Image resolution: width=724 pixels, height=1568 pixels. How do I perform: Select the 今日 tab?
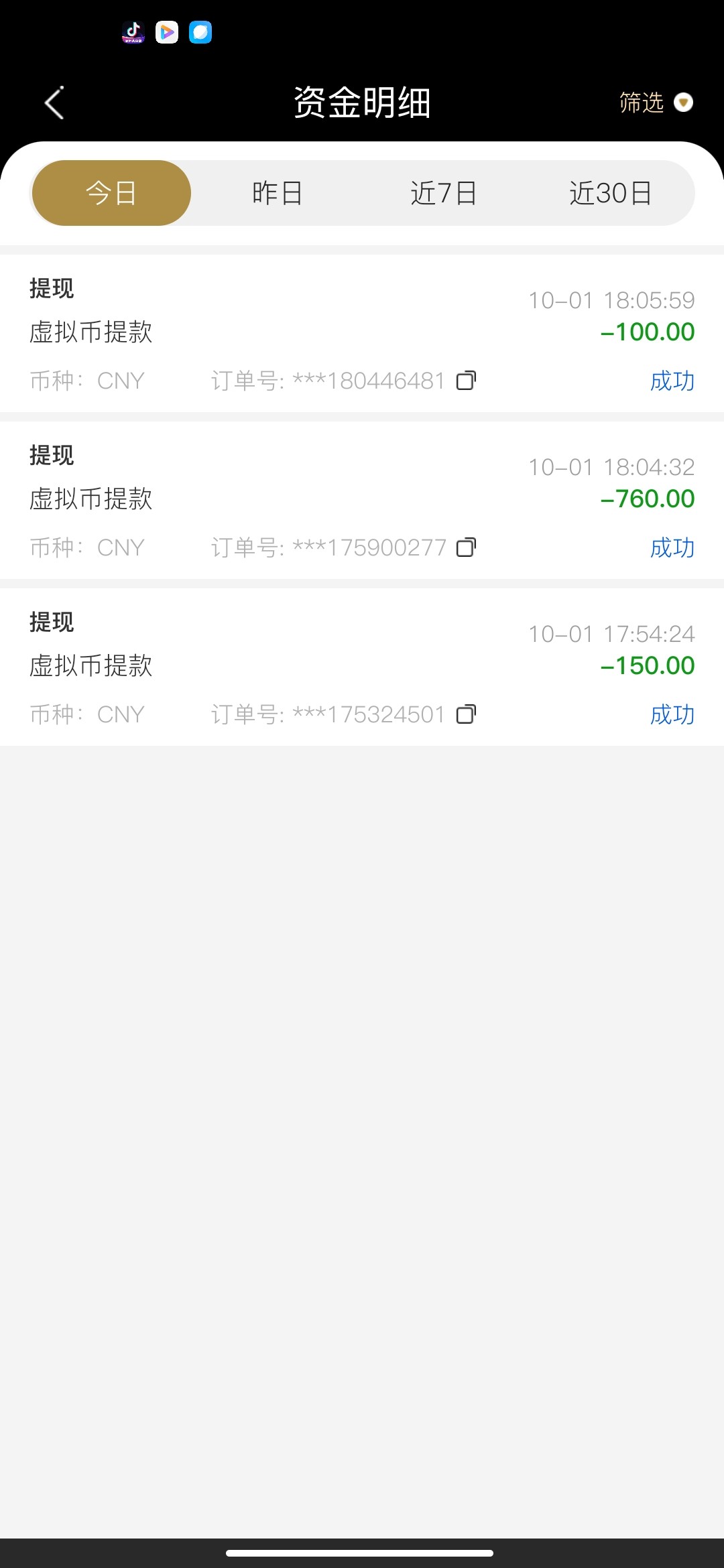click(x=111, y=193)
